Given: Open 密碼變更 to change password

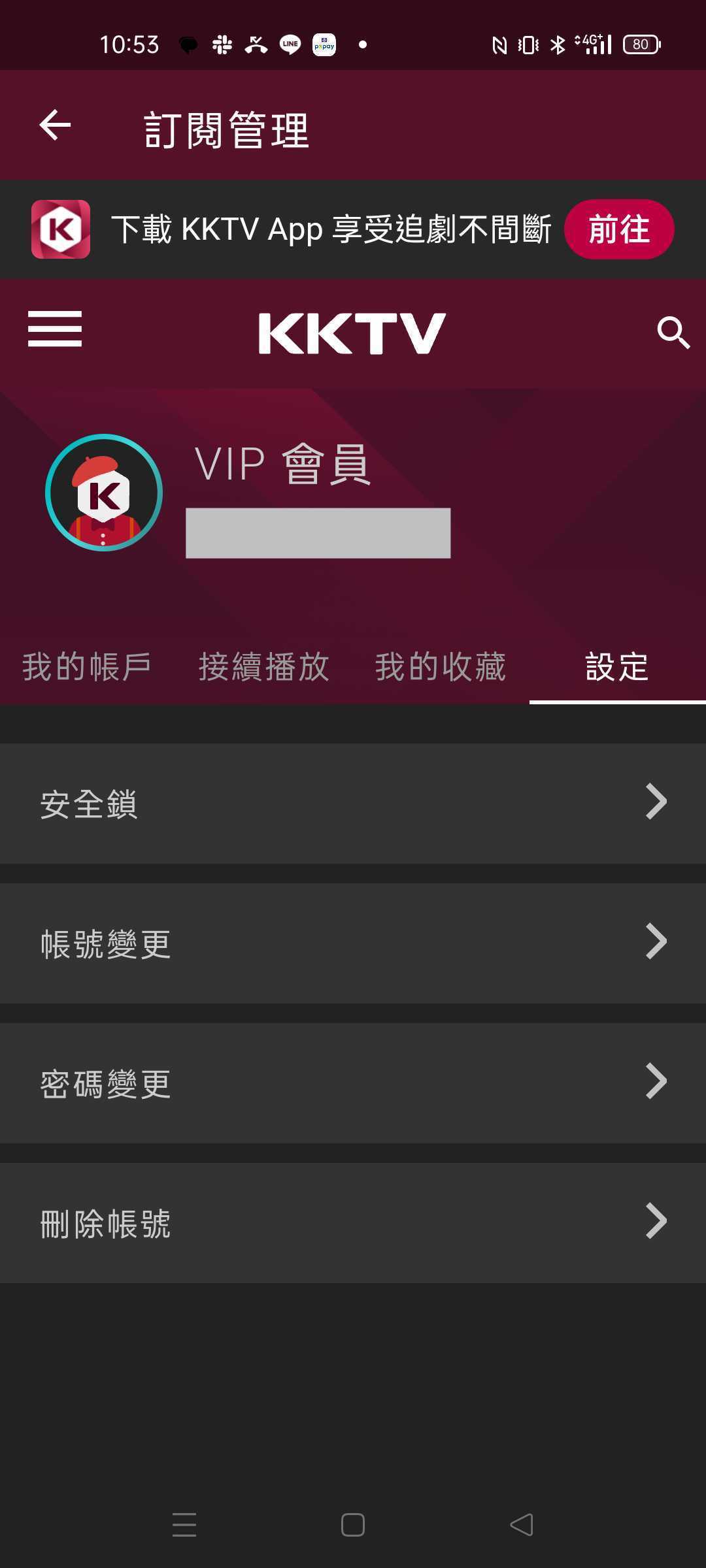Looking at the screenshot, I should (353, 1083).
